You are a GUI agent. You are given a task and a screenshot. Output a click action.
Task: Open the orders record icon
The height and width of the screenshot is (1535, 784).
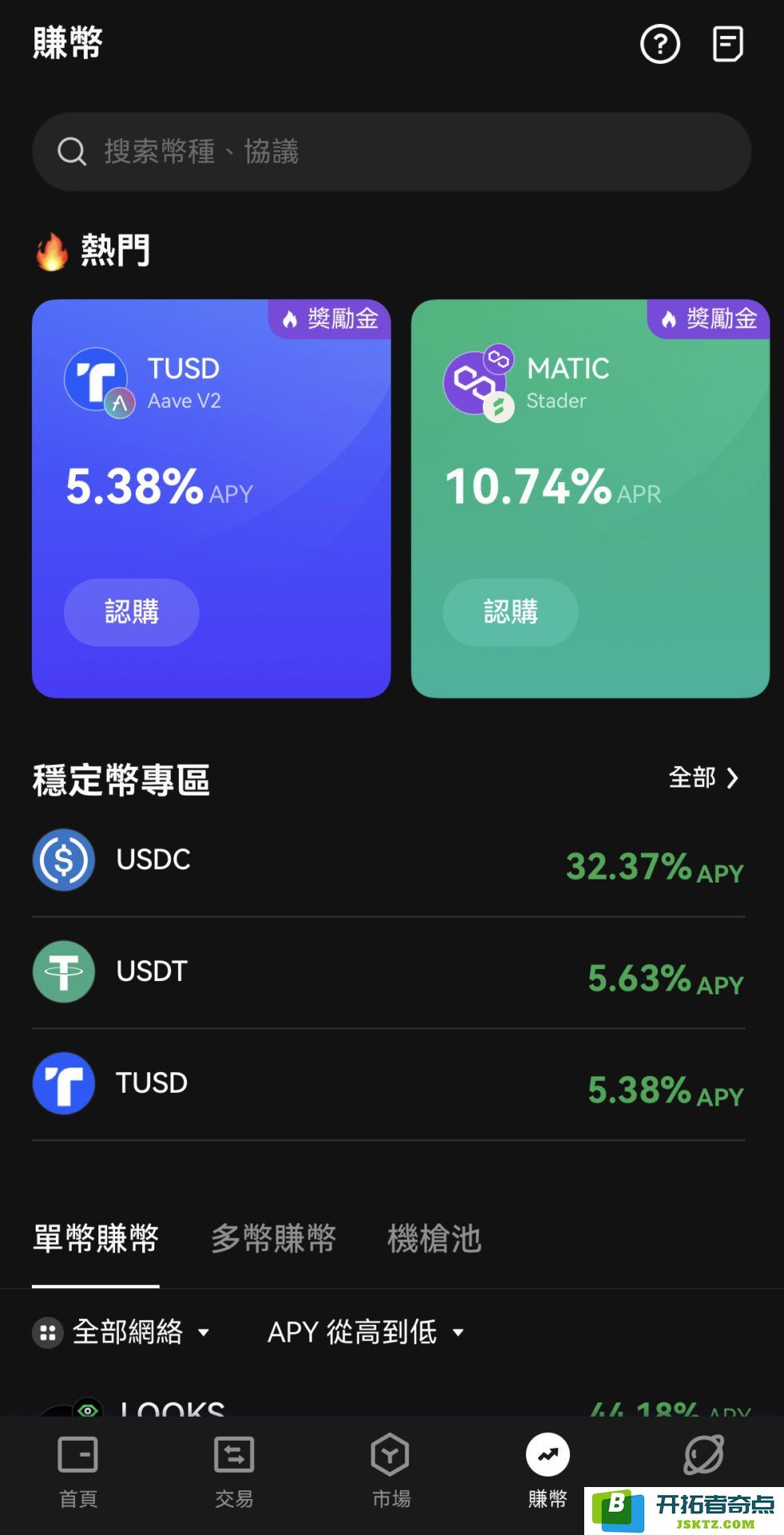pos(728,44)
